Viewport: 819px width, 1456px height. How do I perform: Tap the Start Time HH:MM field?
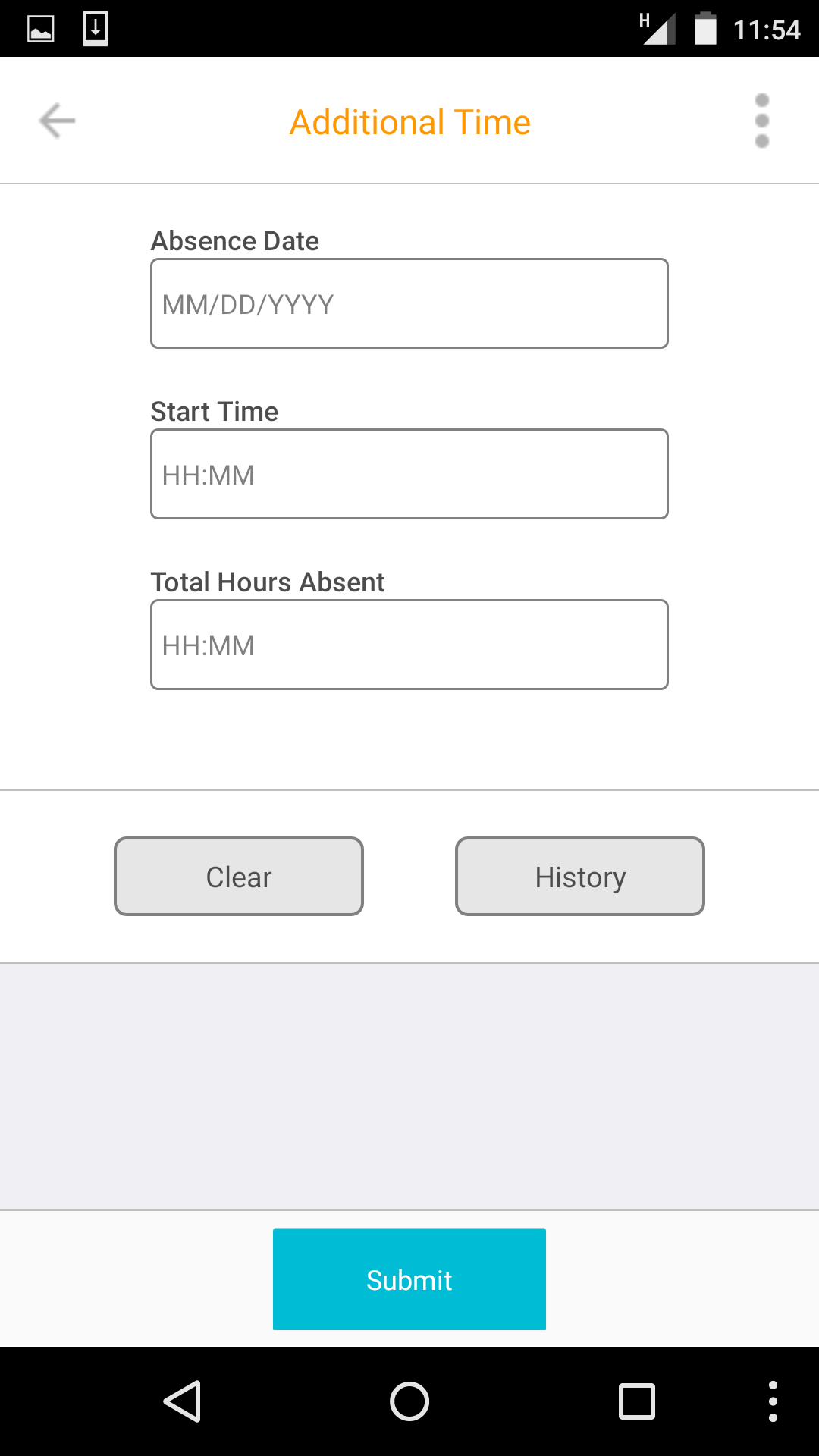click(x=409, y=473)
